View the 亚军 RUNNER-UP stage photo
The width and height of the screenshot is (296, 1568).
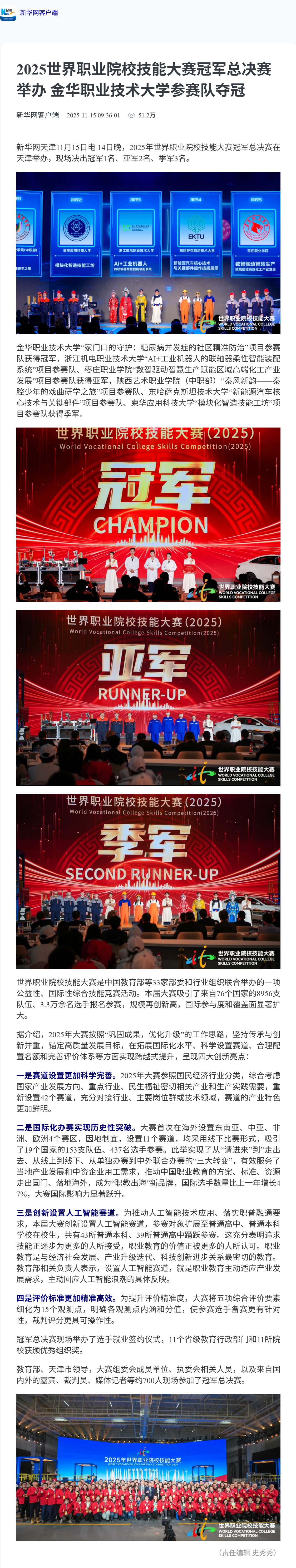click(148, 698)
